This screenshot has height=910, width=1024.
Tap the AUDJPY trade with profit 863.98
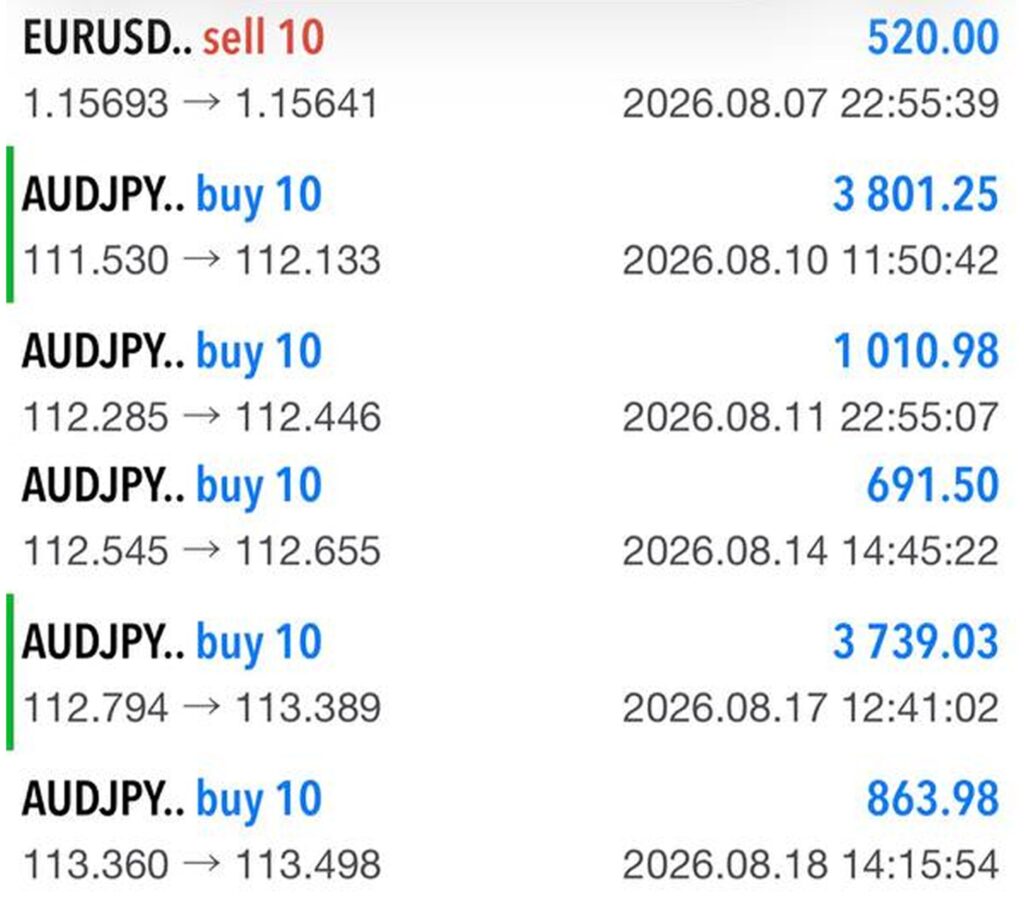tap(512, 830)
